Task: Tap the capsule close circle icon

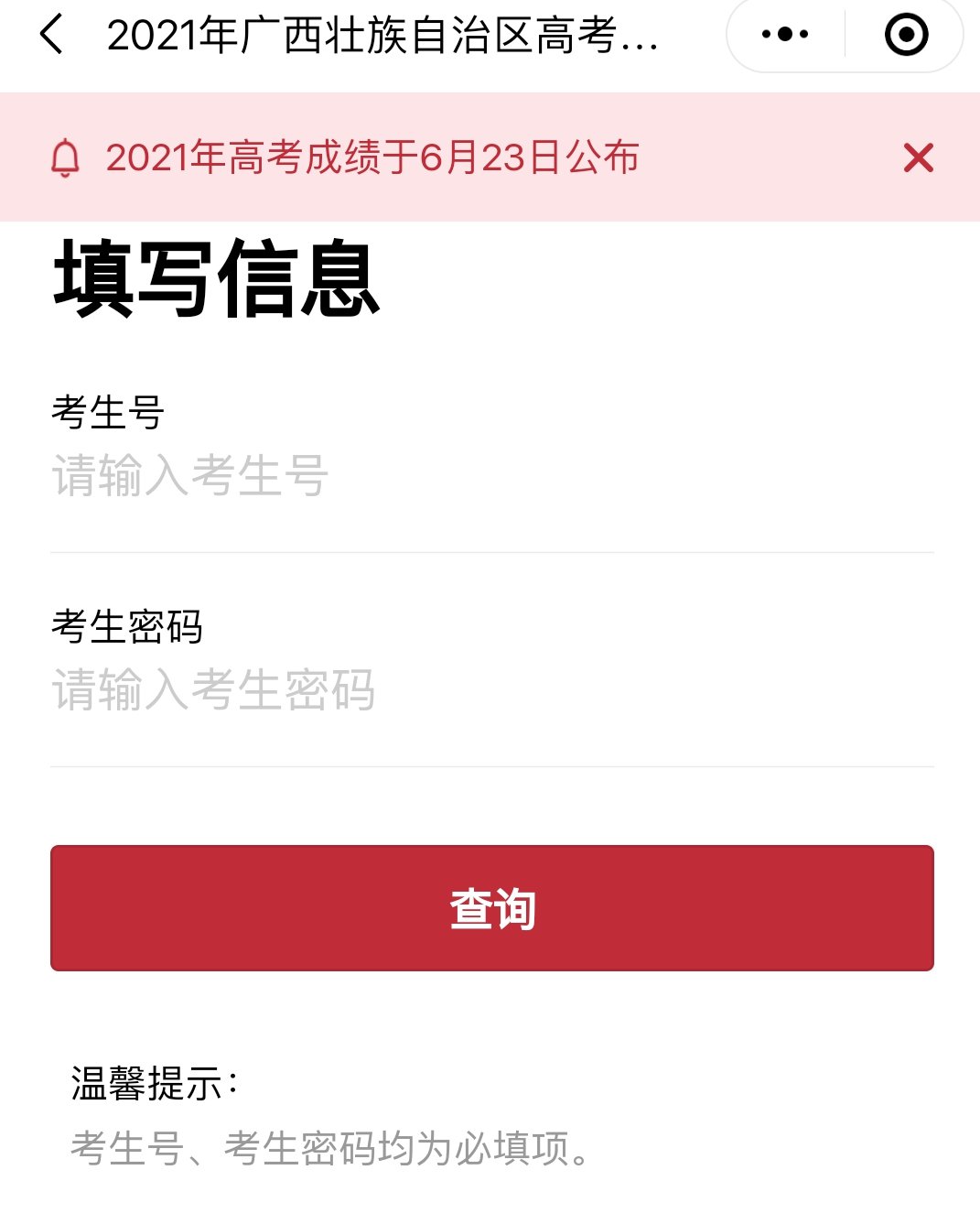Action: 904,35
